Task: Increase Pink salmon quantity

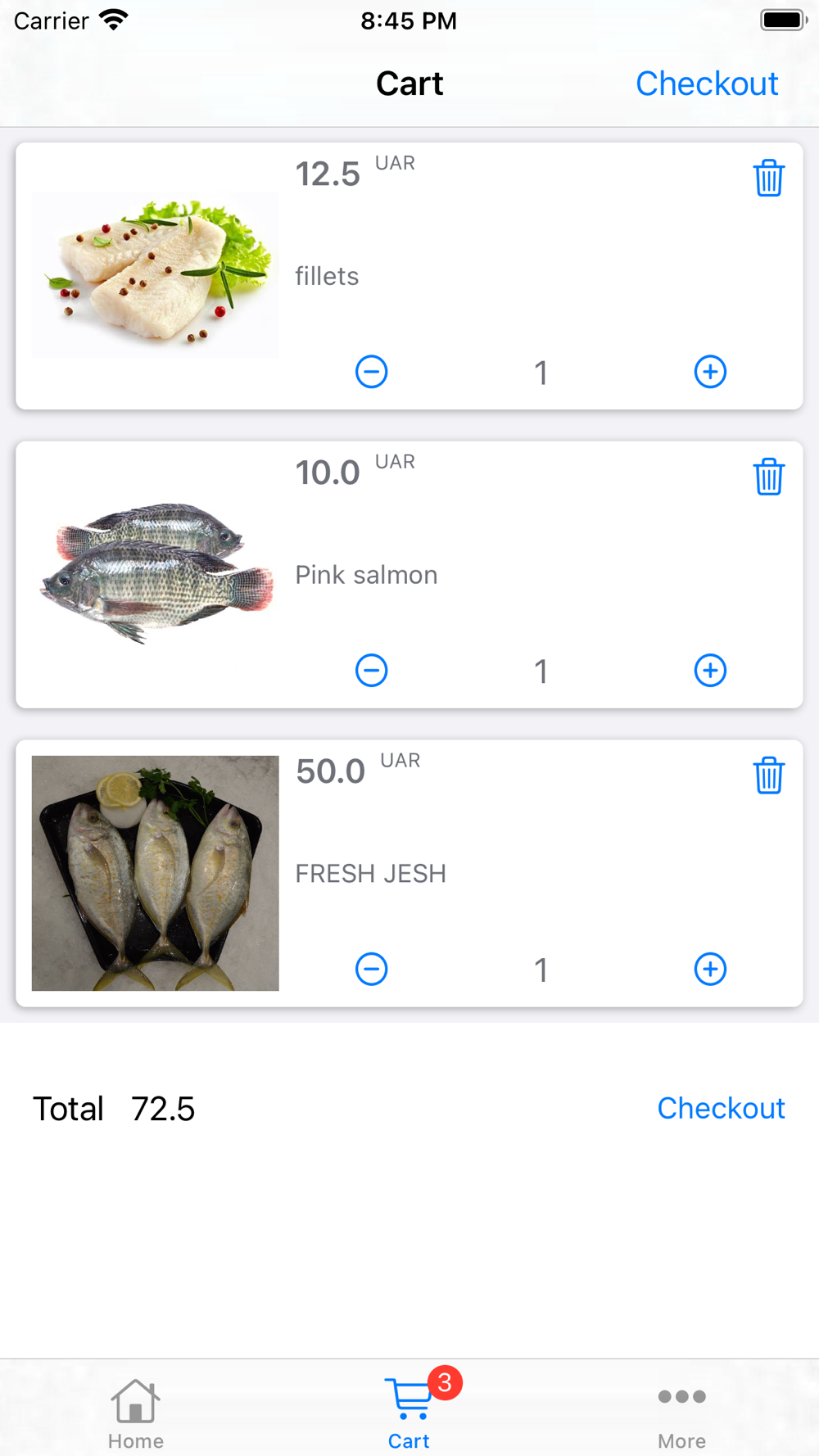Action: tap(710, 671)
